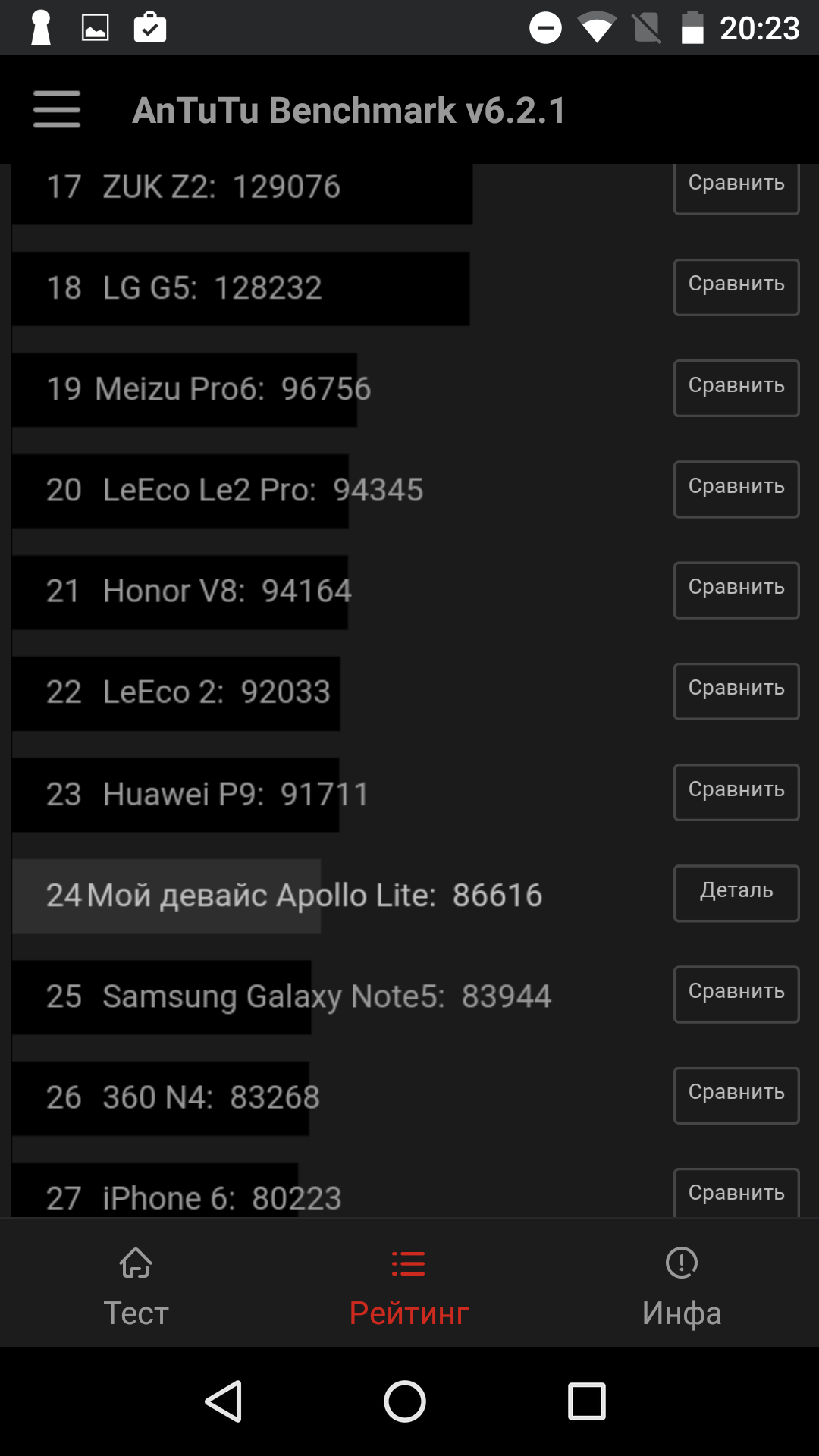This screenshot has width=819, height=1456.
Task: Compare with Huawei P9
Action: 736,792
